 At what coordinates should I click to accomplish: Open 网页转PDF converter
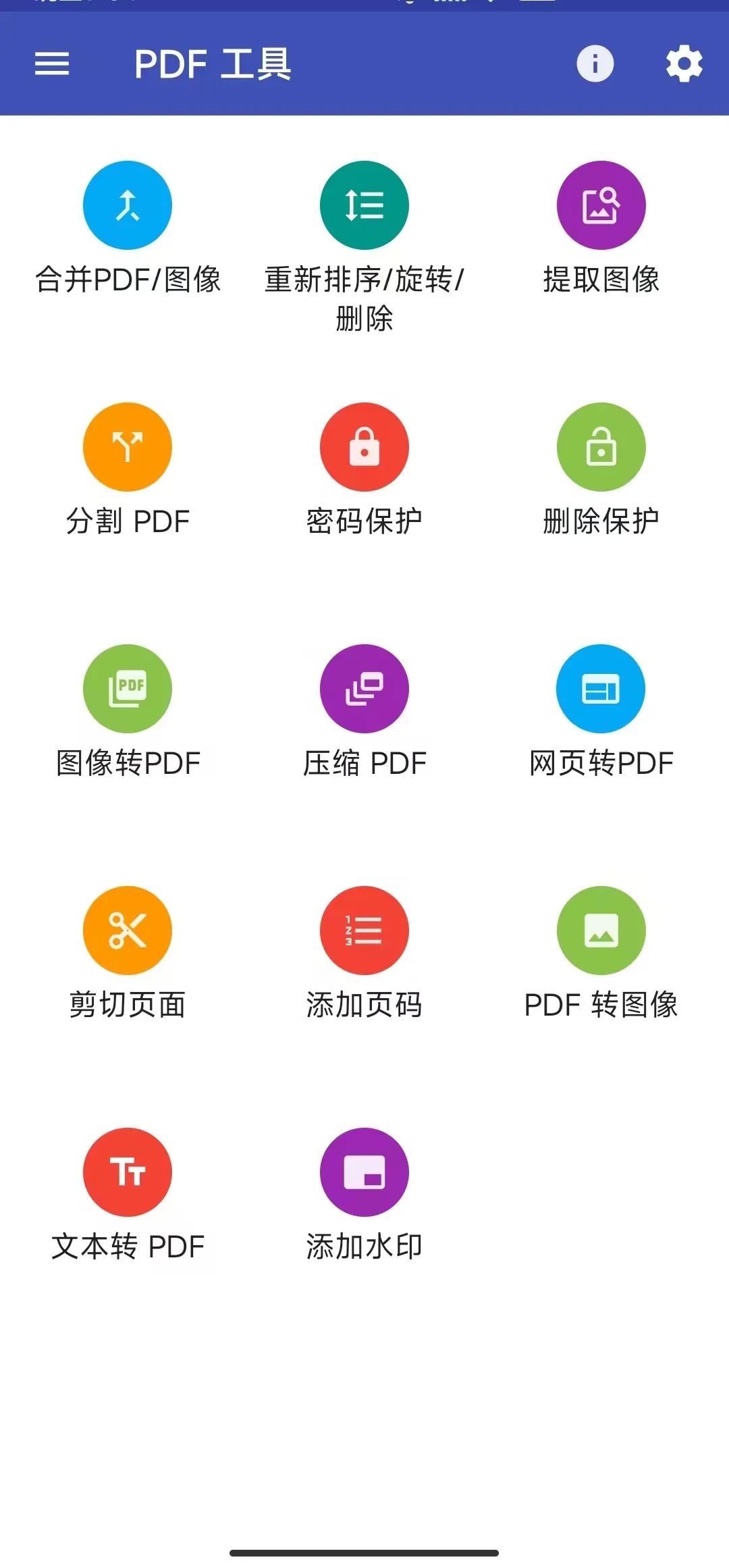pos(601,689)
